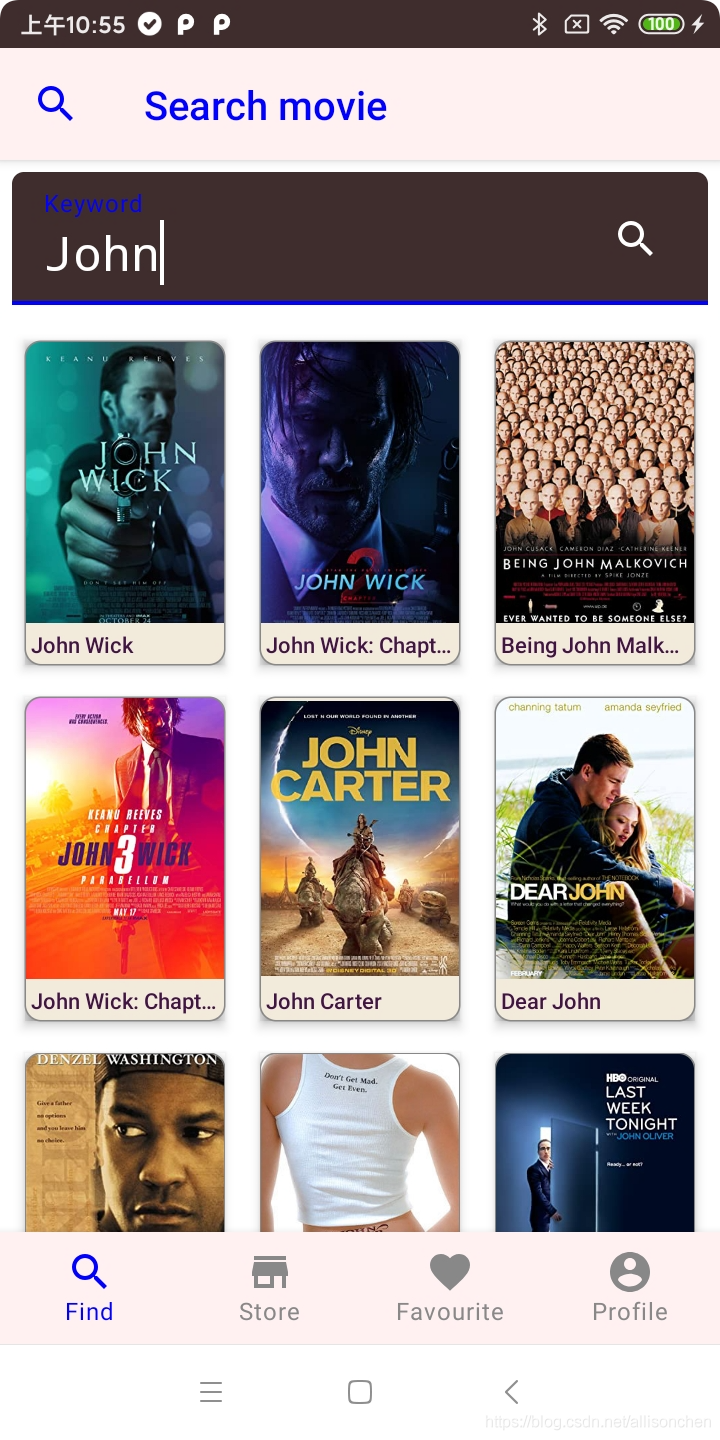Select the John Carter movie card
Viewport: 720px width, 1440px height.
(360, 856)
